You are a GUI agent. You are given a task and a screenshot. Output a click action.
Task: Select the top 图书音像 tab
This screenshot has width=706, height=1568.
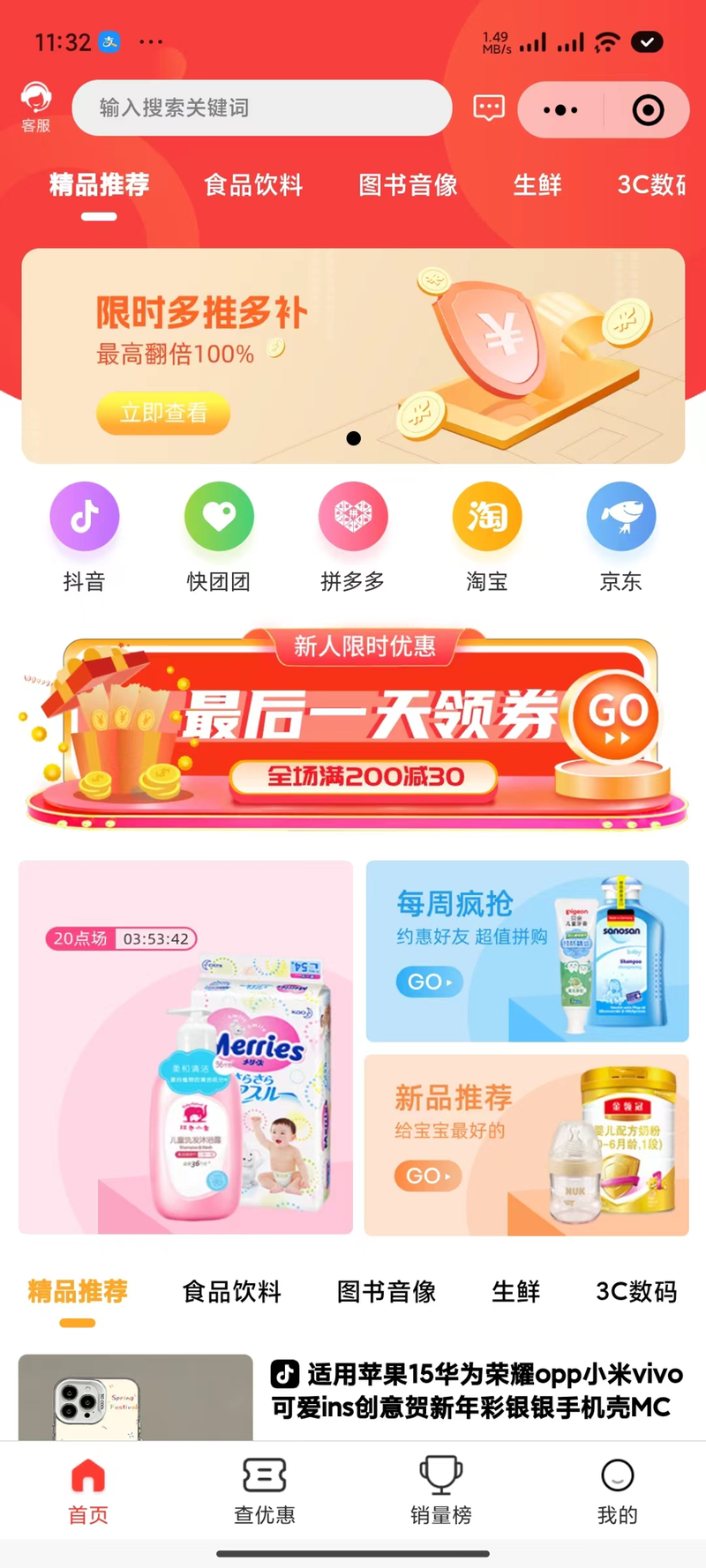pyautogui.click(x=408, y=185)
